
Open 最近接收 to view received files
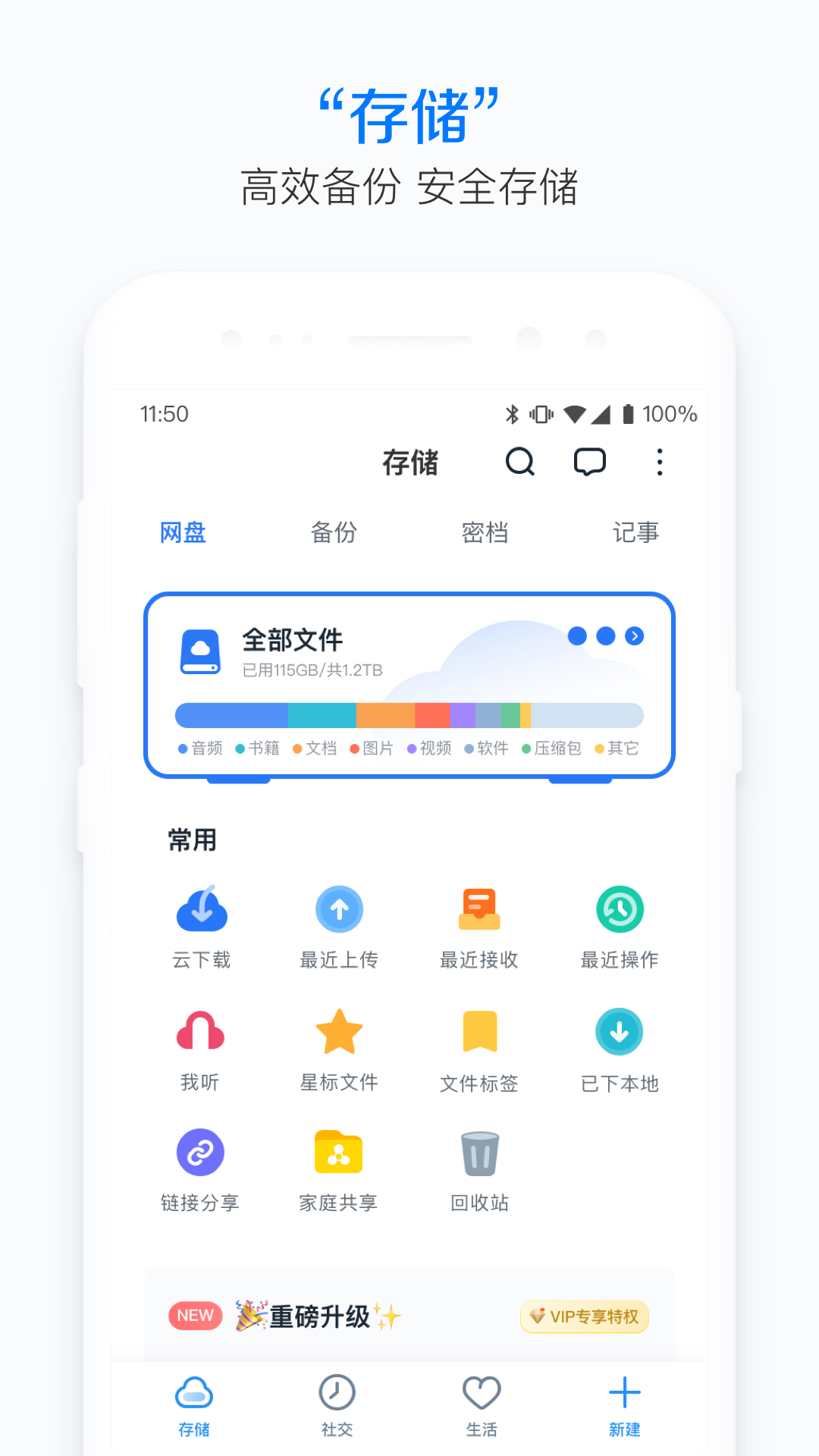(479, 925)
